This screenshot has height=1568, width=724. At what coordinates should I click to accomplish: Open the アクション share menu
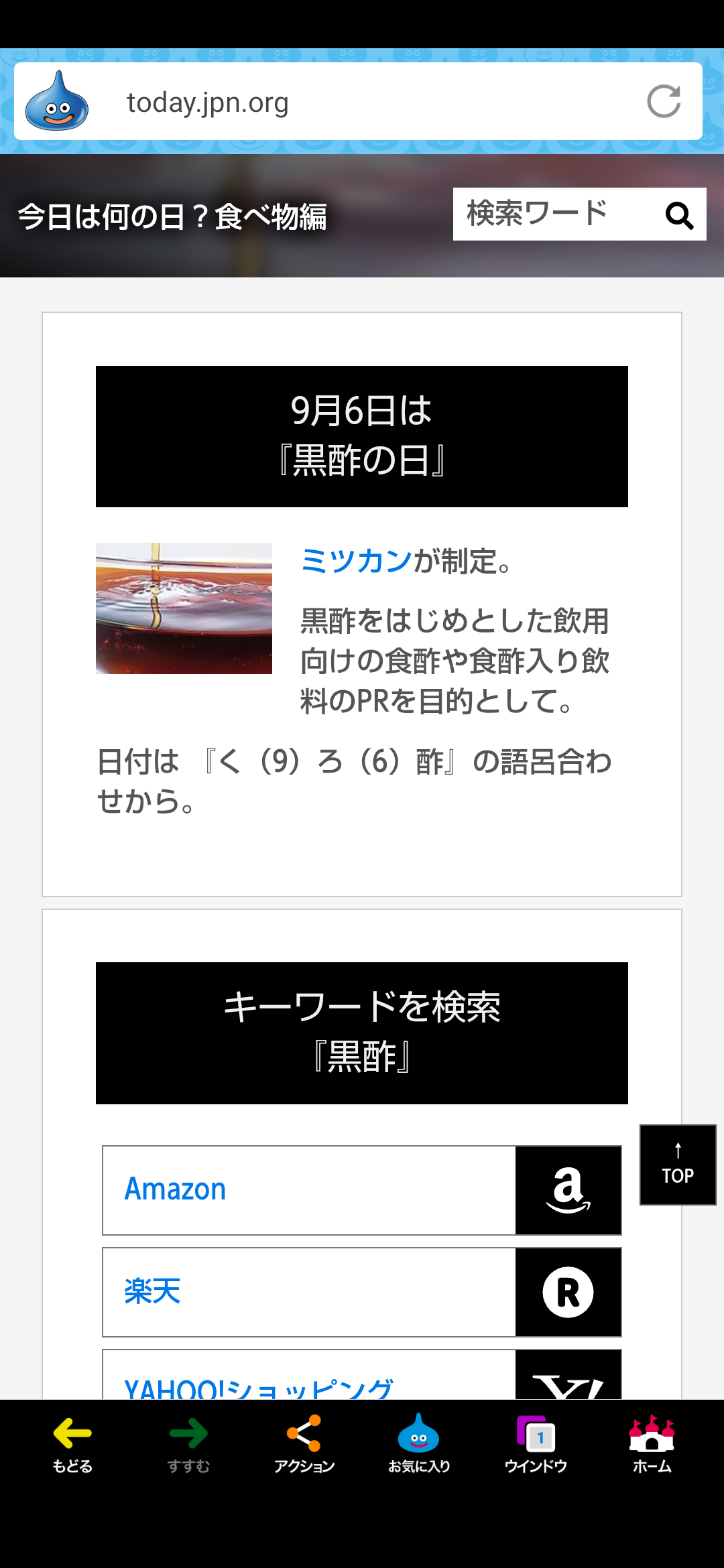pos(304,1444)
